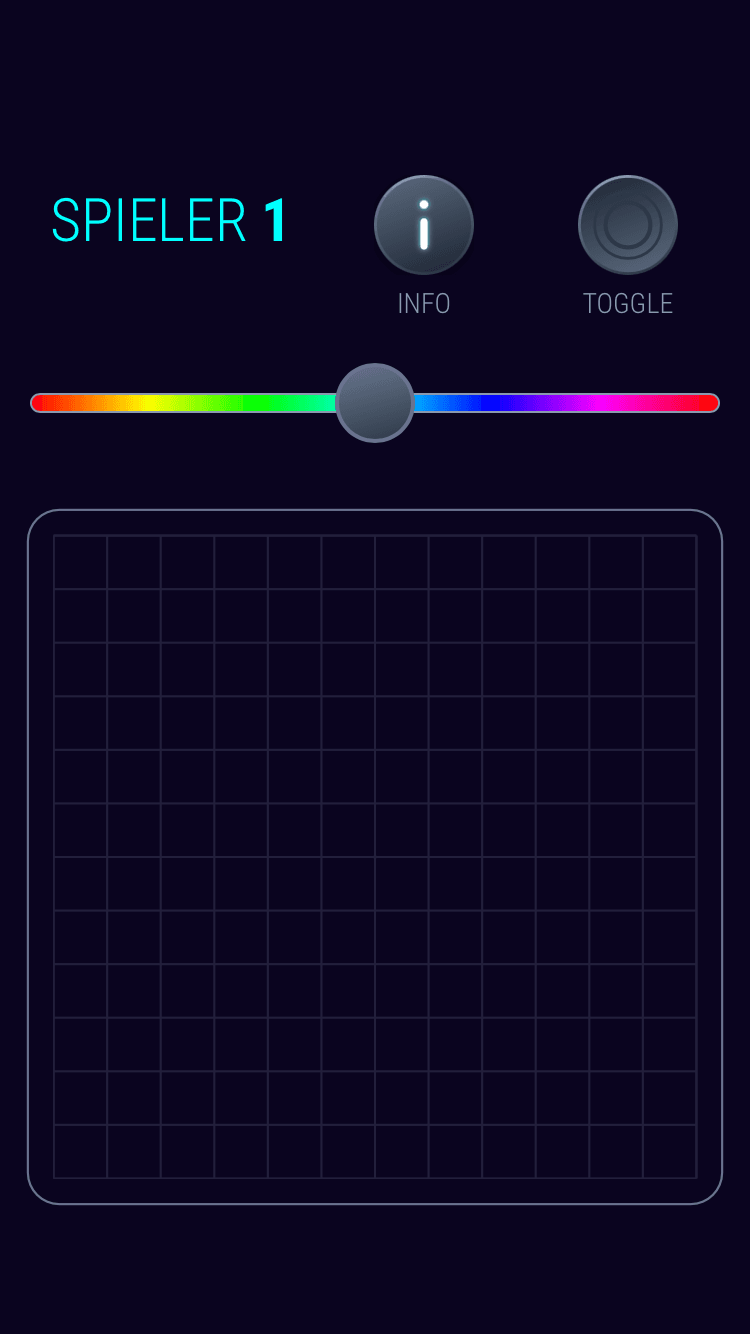Select the circular concentric-ring toggle icon
This screenshot has width=750, height=1334.
628,225
